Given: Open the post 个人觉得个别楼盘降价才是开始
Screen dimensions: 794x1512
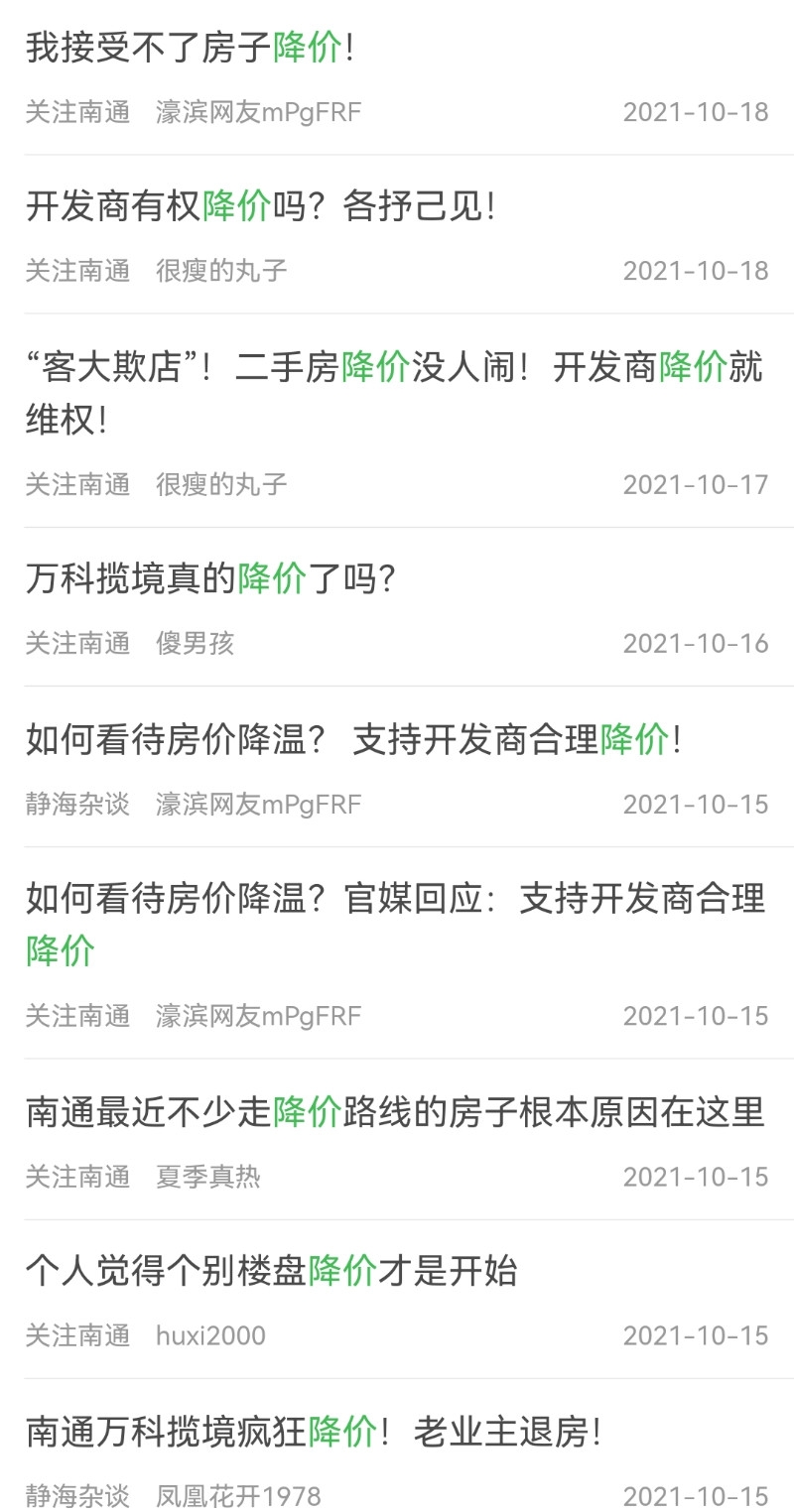Looking at the screenshot, I should [x=271, y=1271].
